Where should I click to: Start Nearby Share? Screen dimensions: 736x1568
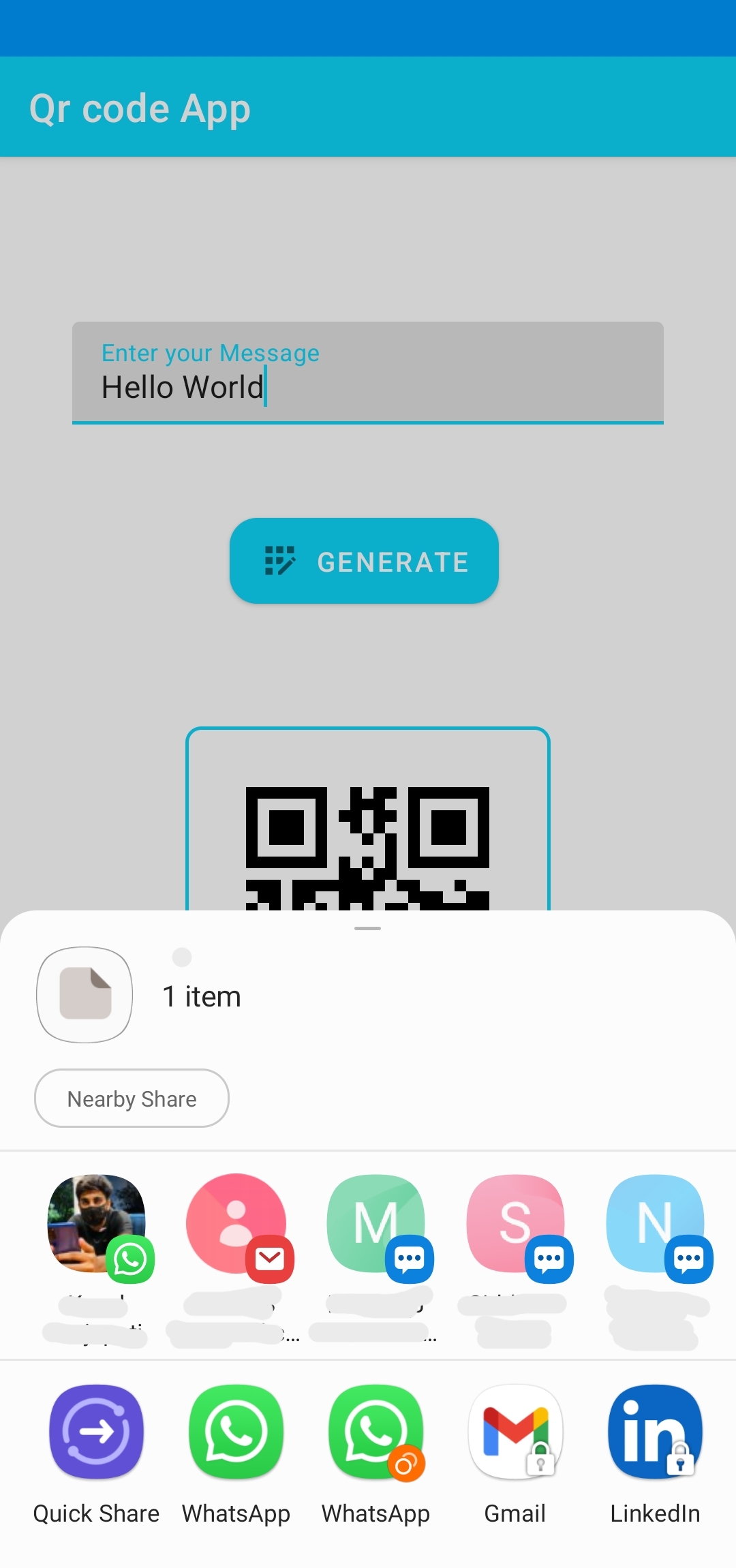[132, 1098]
